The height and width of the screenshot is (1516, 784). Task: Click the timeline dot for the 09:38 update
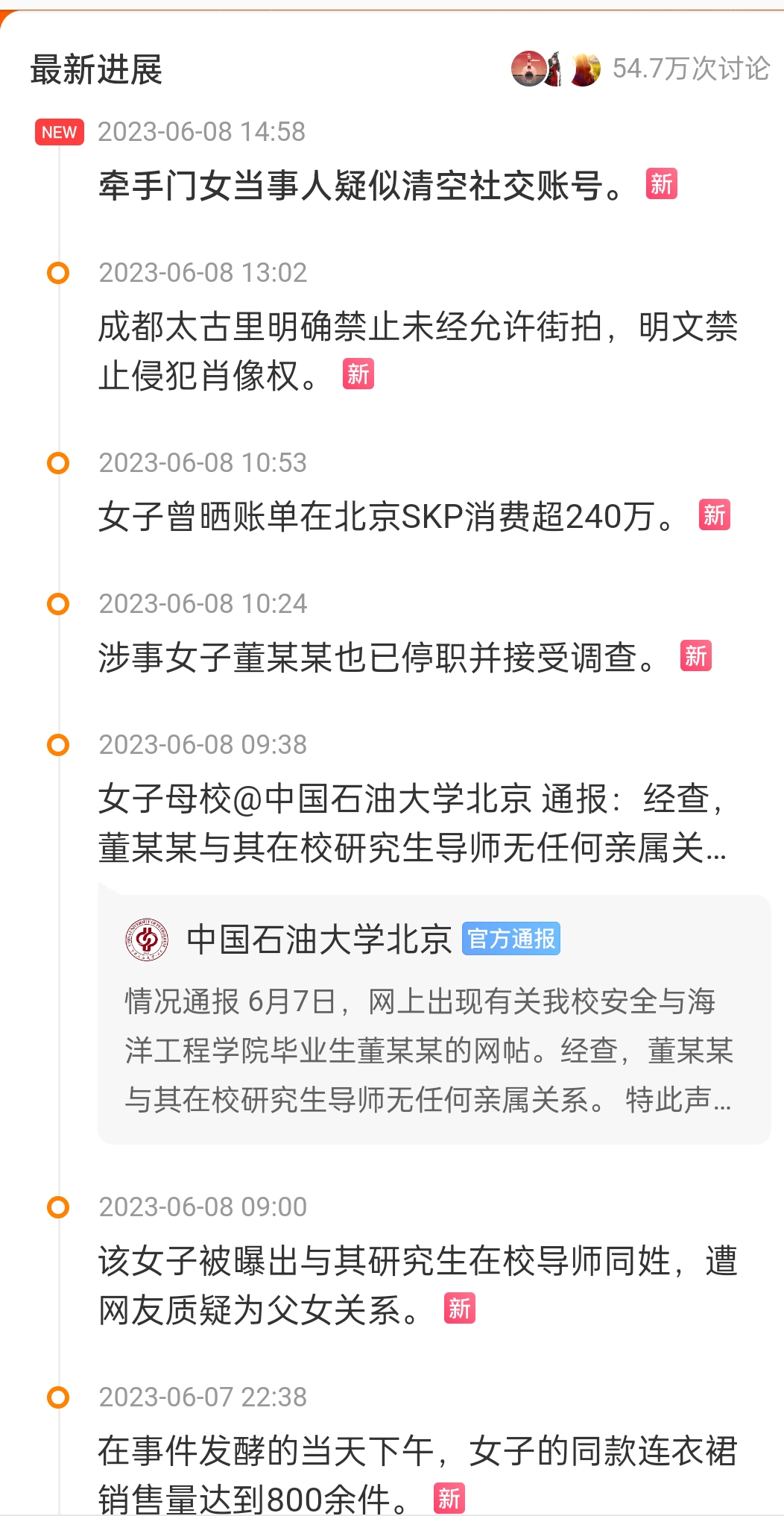coord(57,743)
